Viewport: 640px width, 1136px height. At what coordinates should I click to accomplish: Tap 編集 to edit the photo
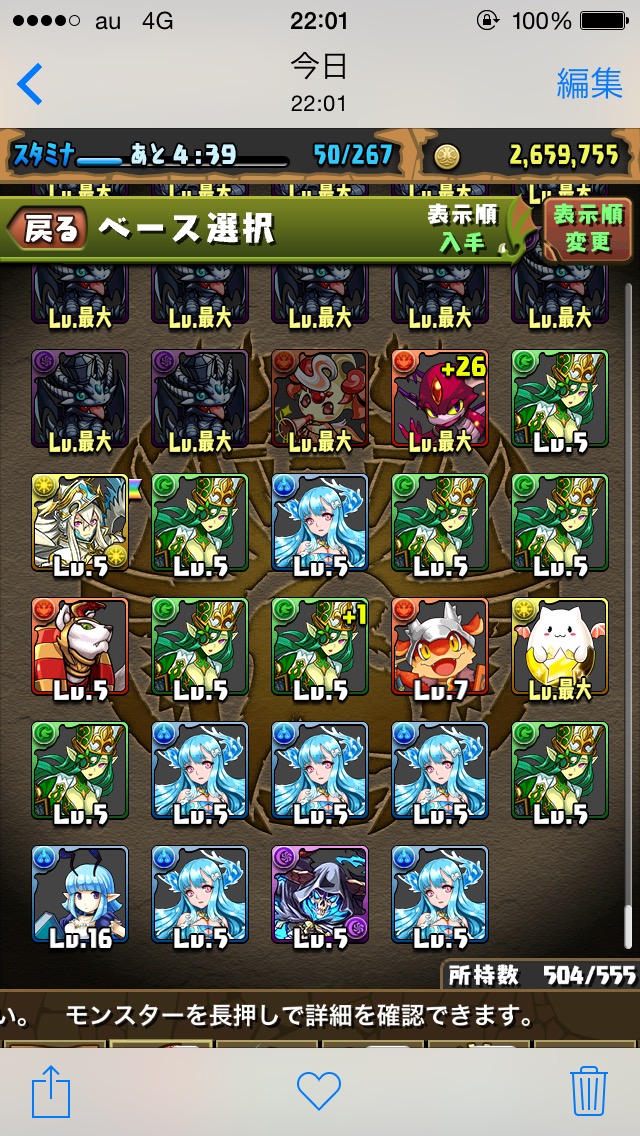[589, 83]
